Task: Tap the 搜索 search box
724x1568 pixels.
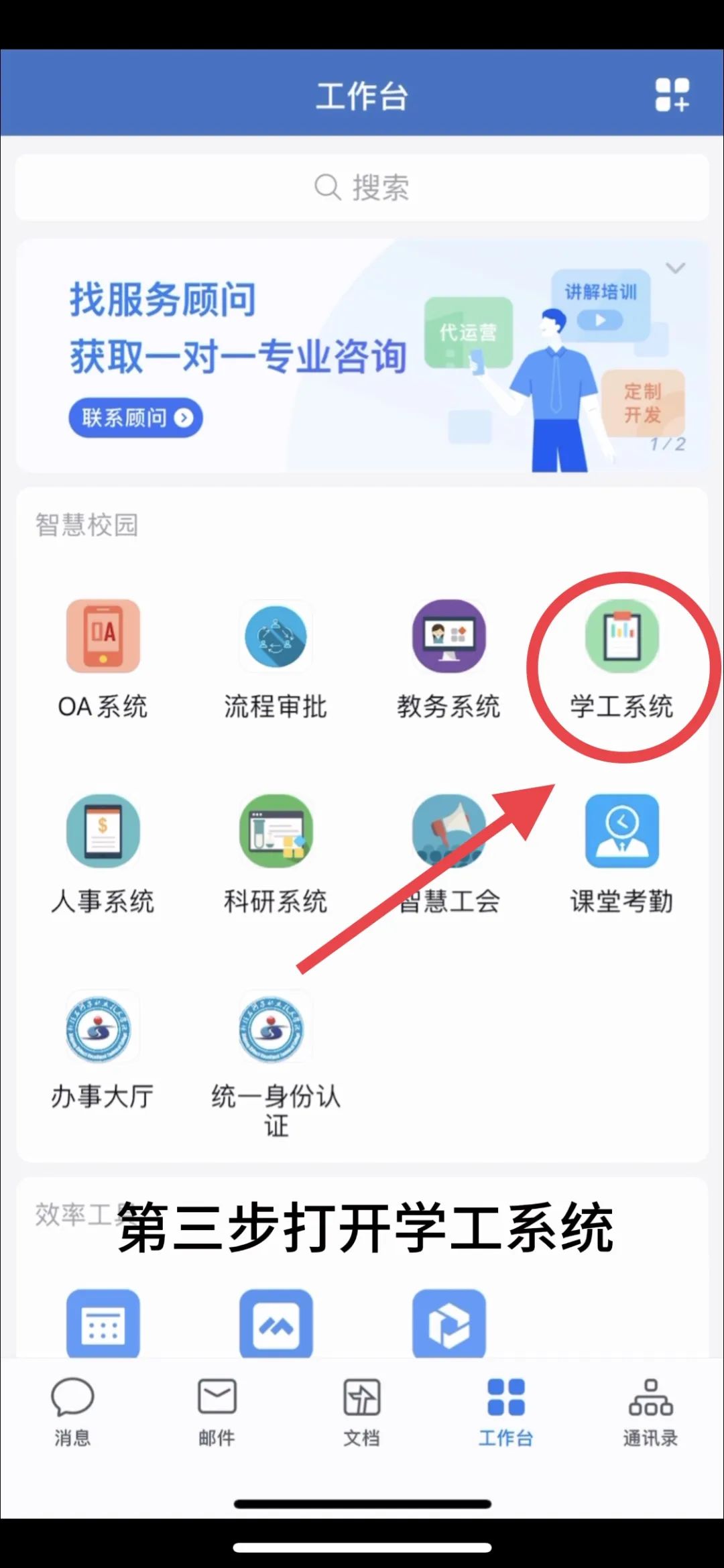Action: tap(362, 187)
